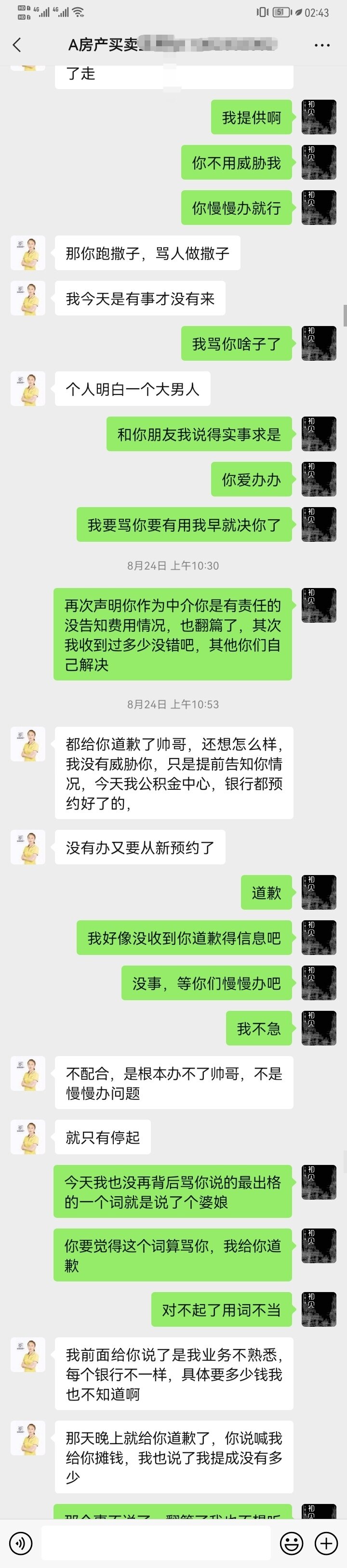Tap the message text field
The width and height of the screenshot is (347, 1568).
point(155,1543)
